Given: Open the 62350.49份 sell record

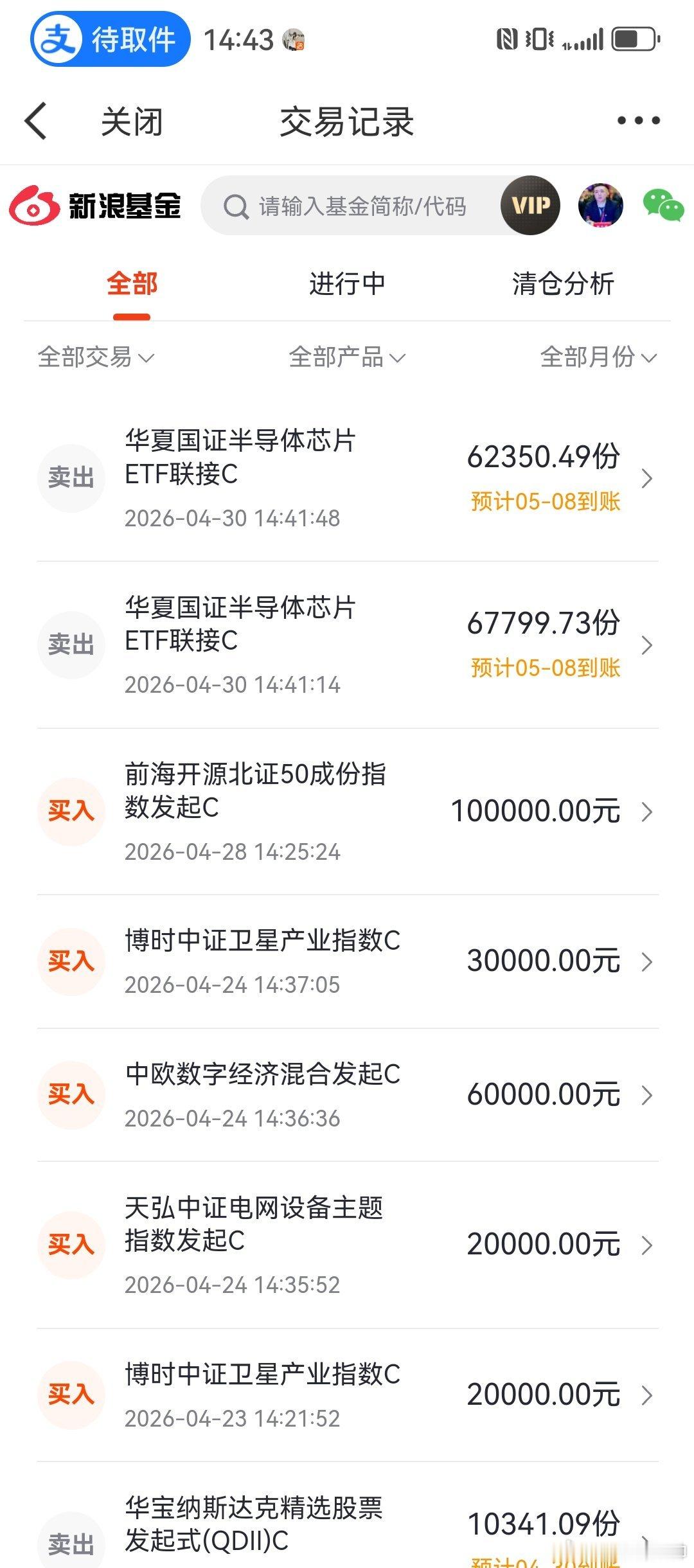Looking at the screenshot, I should (347, 478).
